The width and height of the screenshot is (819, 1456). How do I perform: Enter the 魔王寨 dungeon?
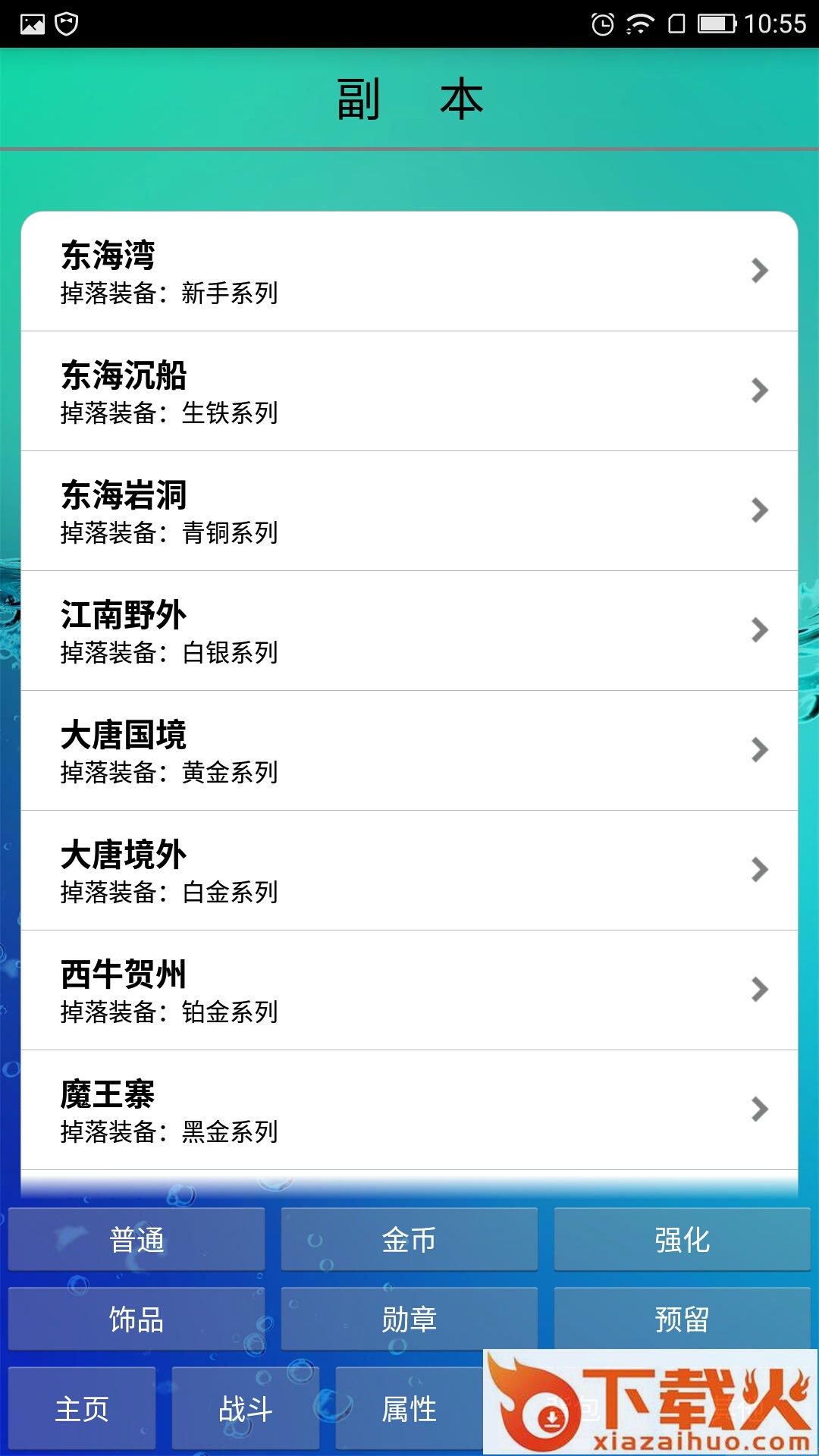point(409,1110)
